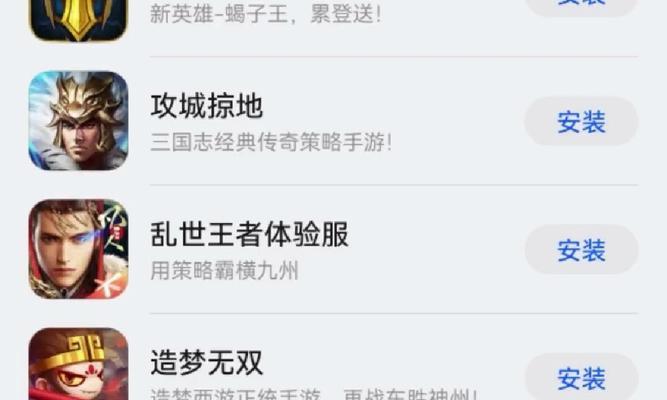Tap the install button next to 新英雄-蝎子王
The image size is (667, 400).
pyautogui.click(x=581, y=5)
